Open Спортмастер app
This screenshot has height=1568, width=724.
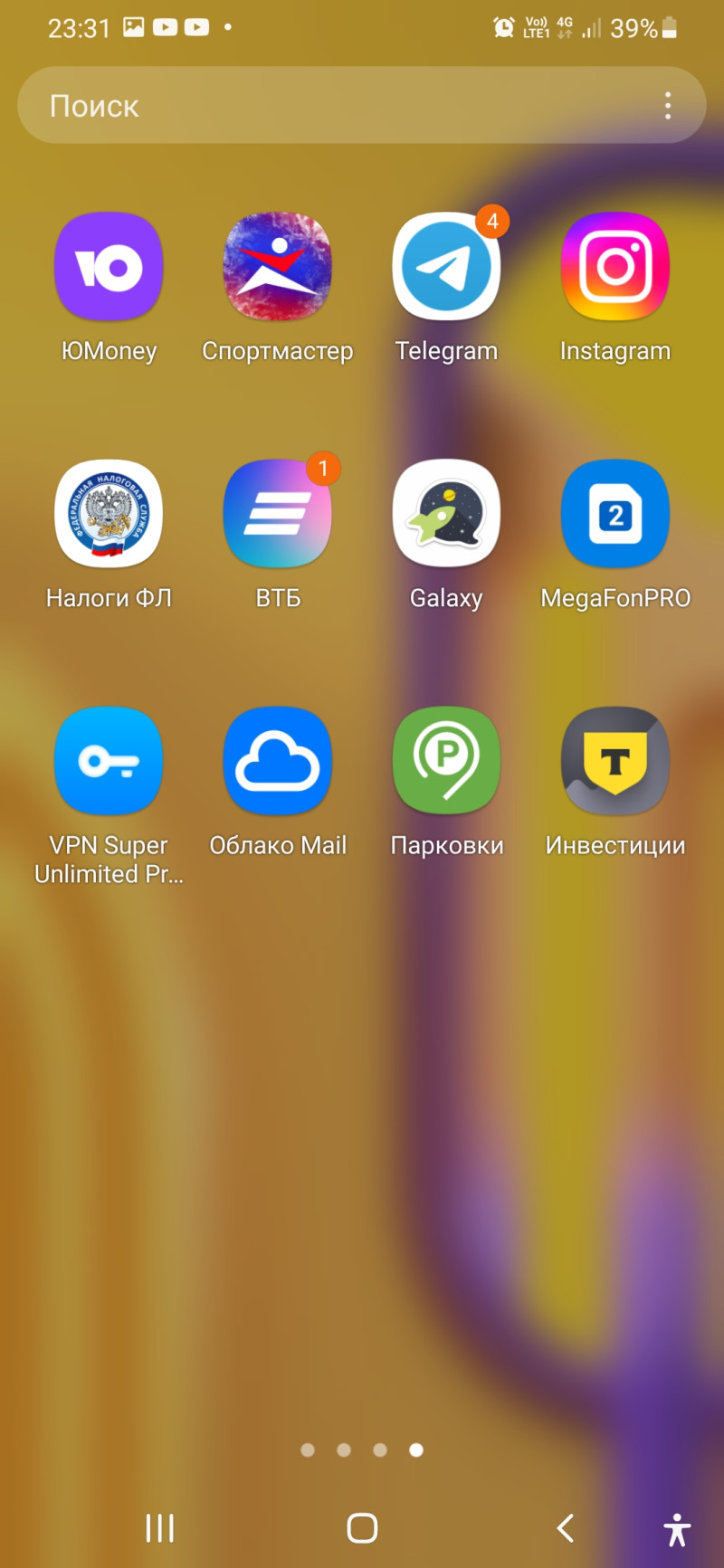(x=278, y=267)
